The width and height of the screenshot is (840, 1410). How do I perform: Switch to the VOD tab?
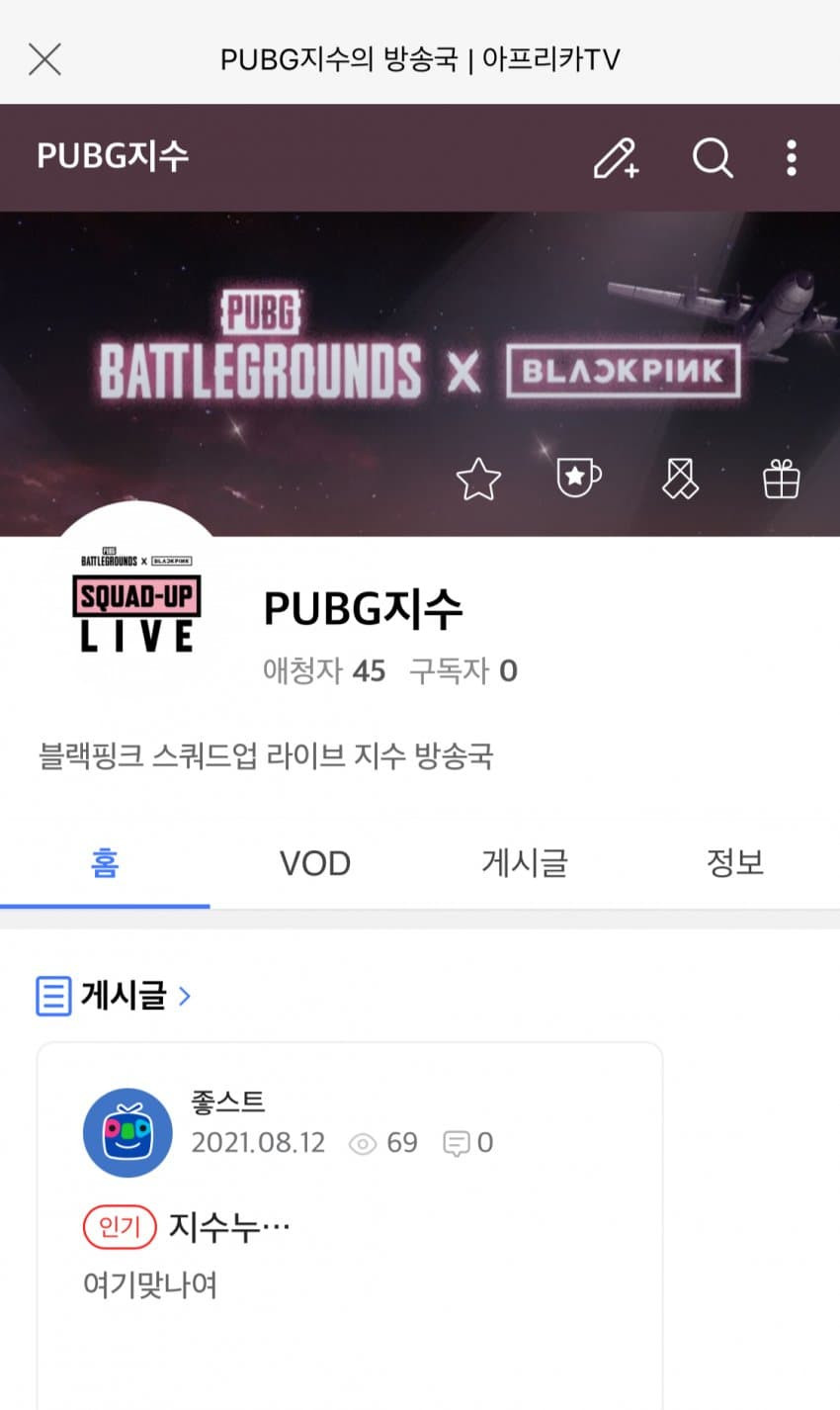(x=314, y=863)
